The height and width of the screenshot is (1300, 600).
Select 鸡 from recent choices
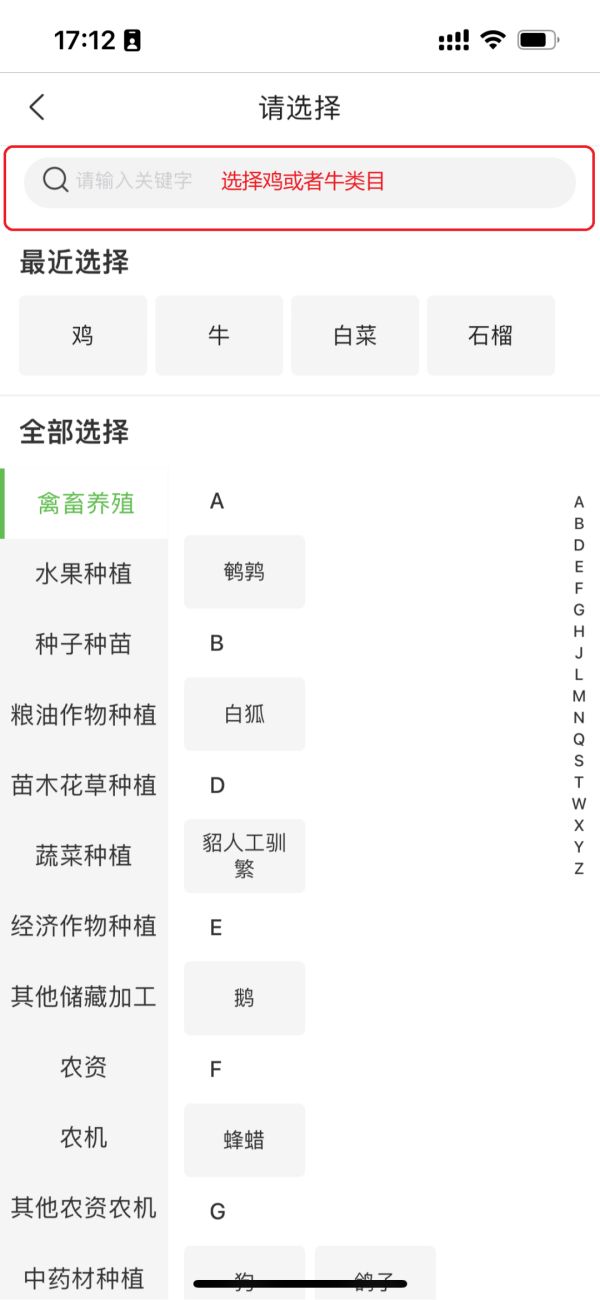pyautogui.click(x=83, y=336)
